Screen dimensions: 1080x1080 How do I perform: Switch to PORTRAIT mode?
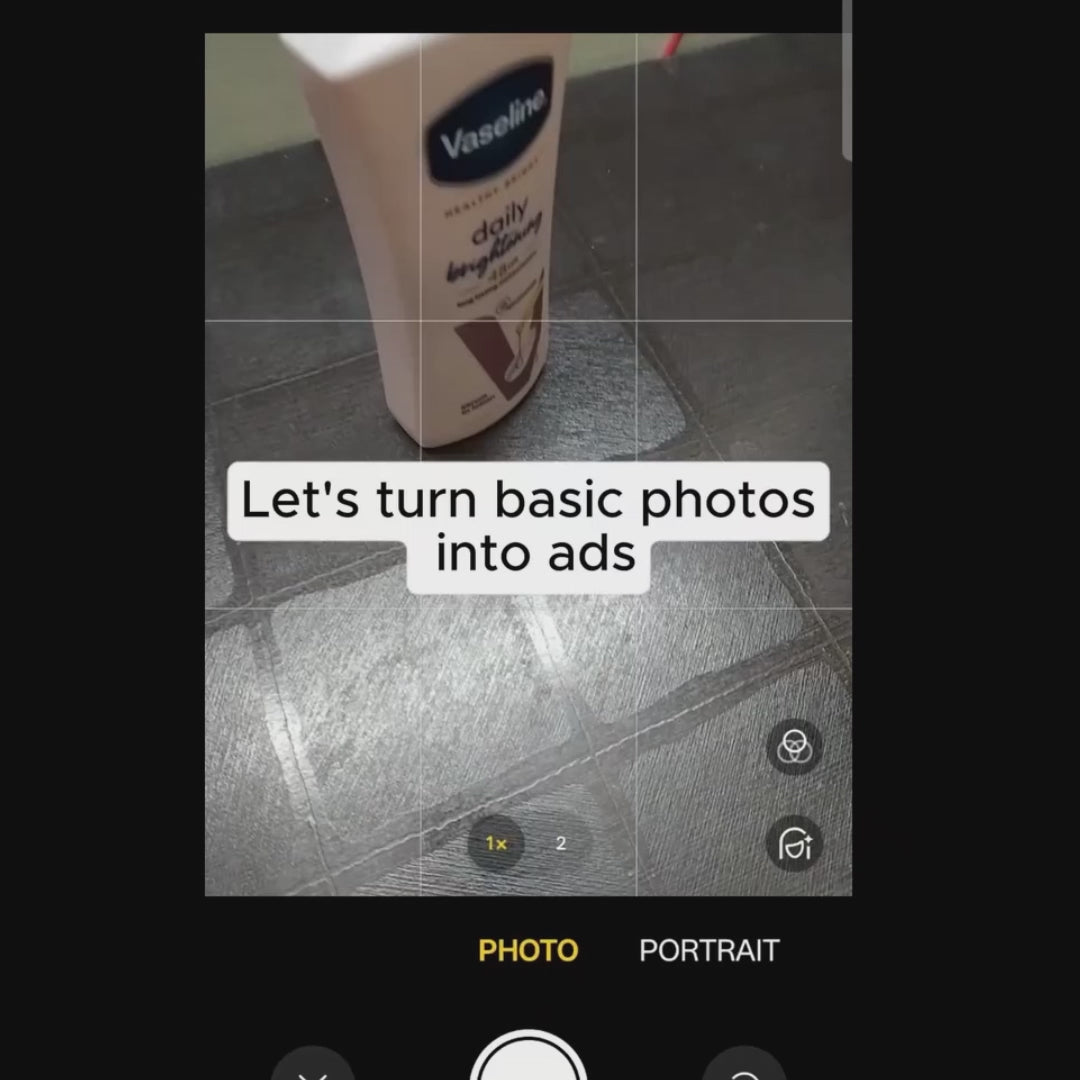[708, 950]
